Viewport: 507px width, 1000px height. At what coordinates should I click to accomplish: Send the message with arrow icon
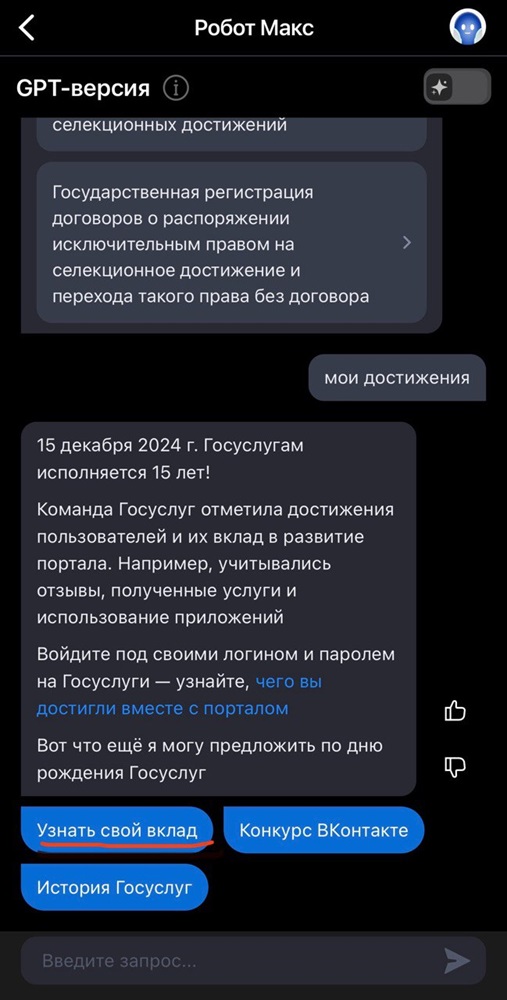[x=457, y=960]
